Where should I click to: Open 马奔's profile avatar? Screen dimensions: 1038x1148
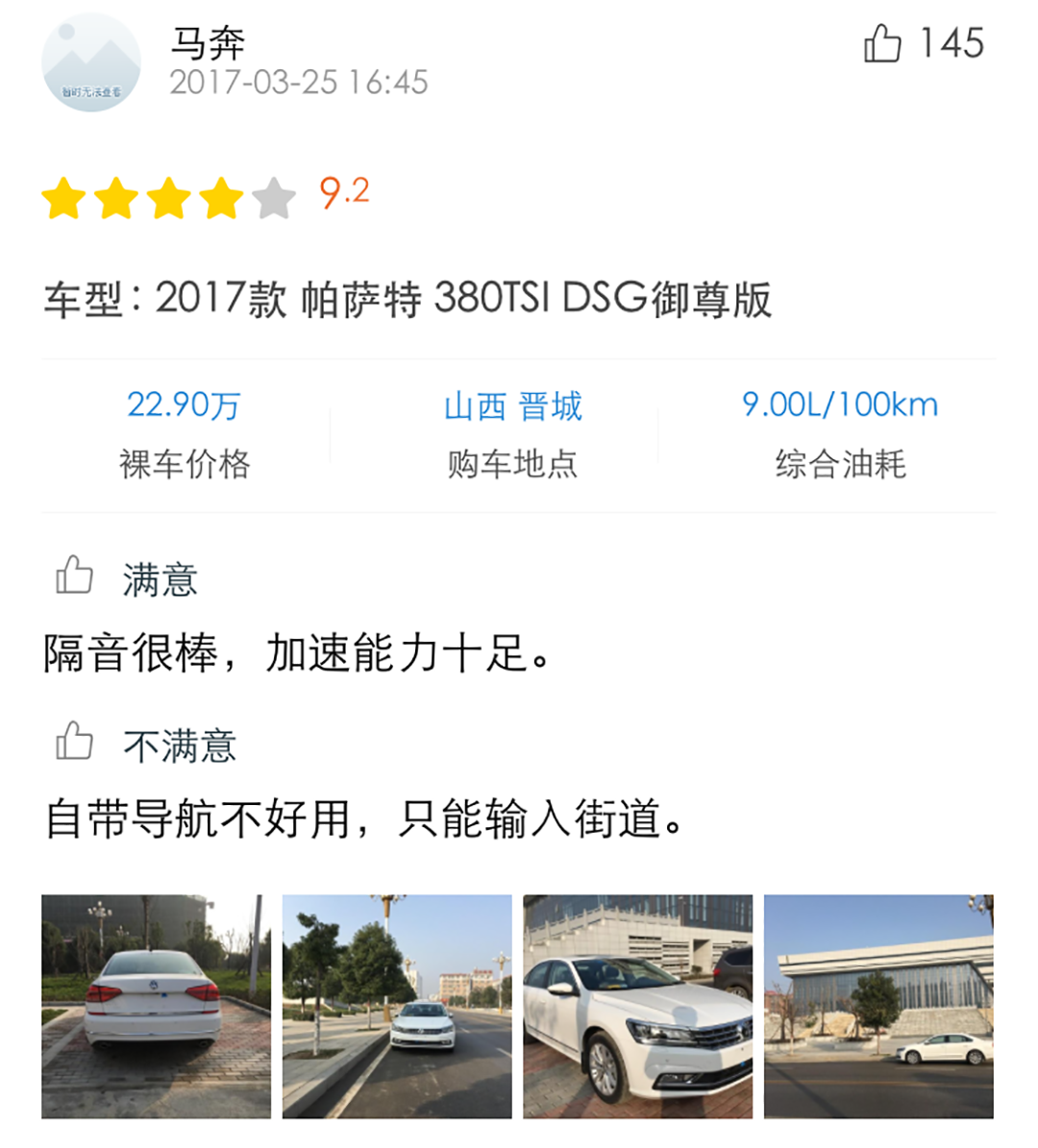click(x=91, y=62)
